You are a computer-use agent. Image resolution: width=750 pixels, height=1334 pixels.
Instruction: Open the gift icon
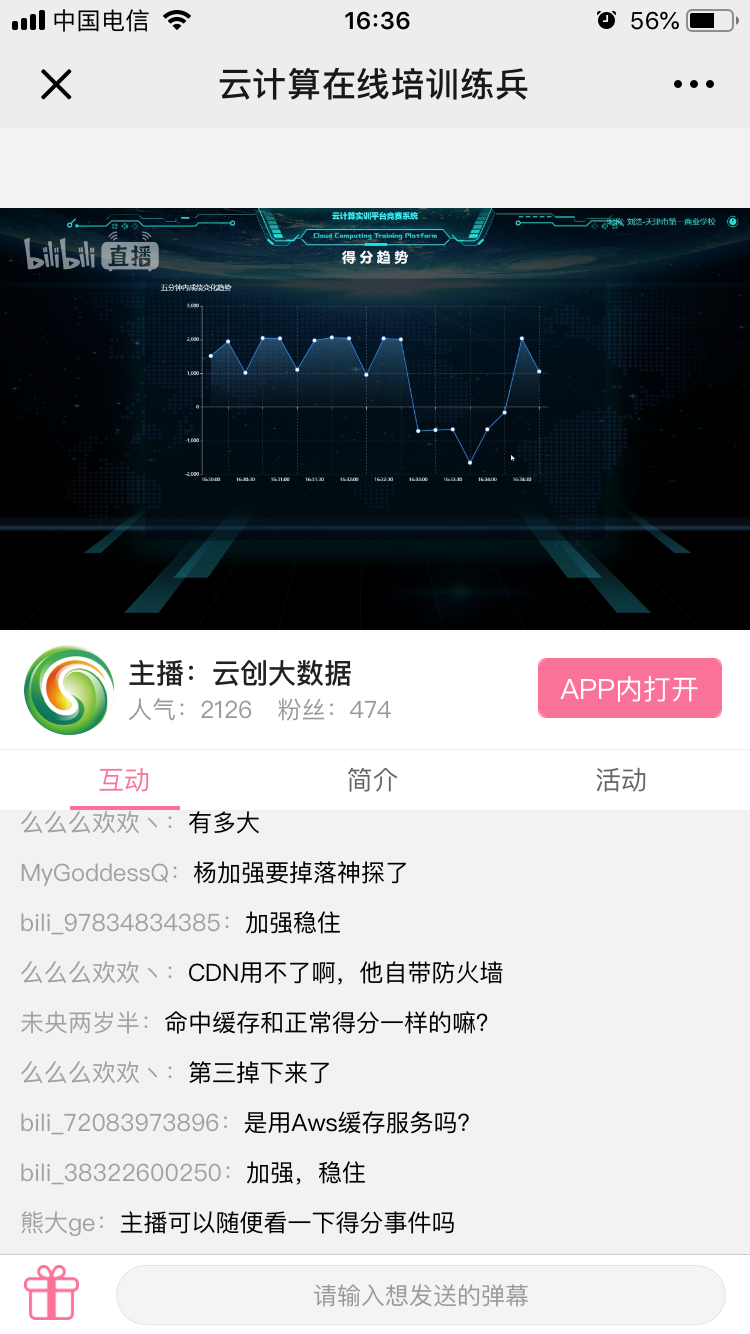[x=52, y=1294]
